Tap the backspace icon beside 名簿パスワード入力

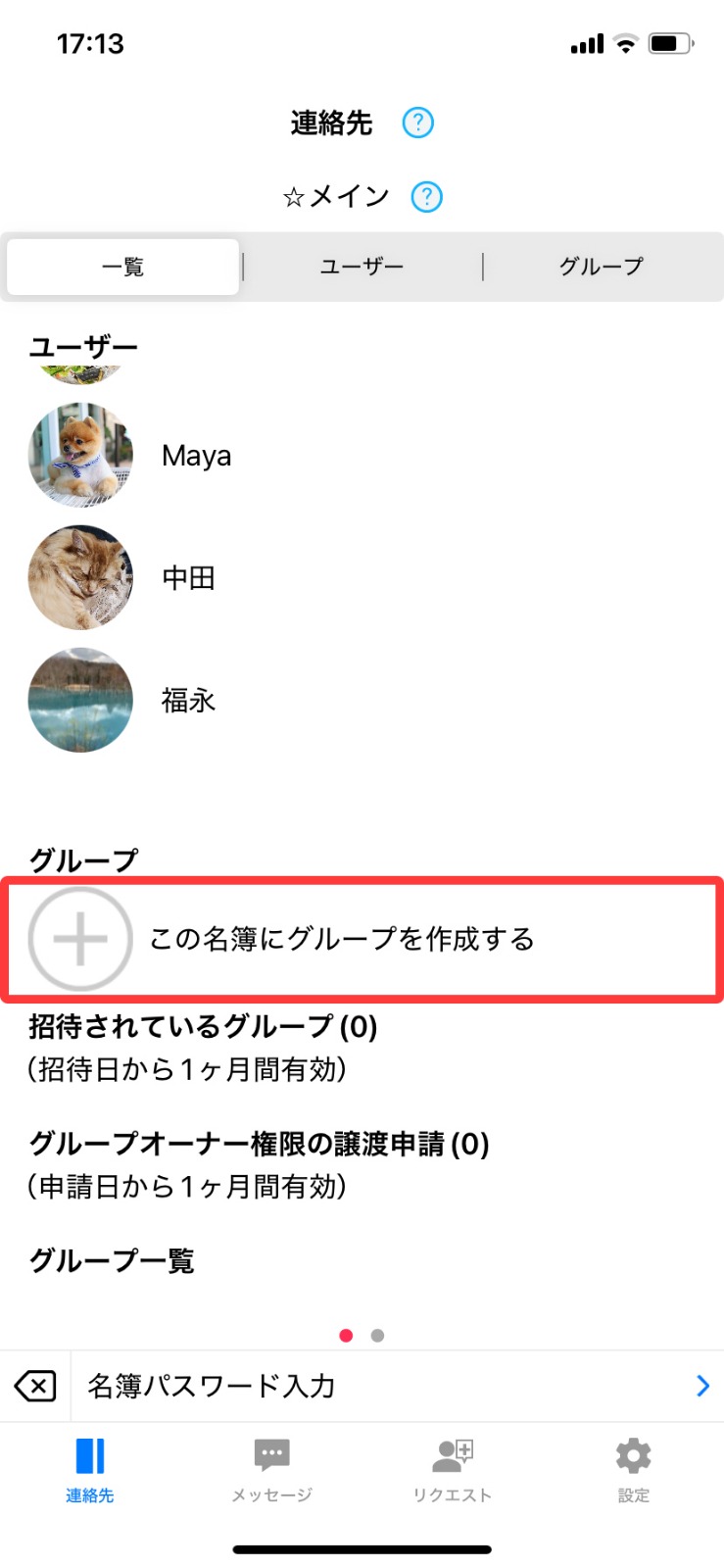point(35,1386)
